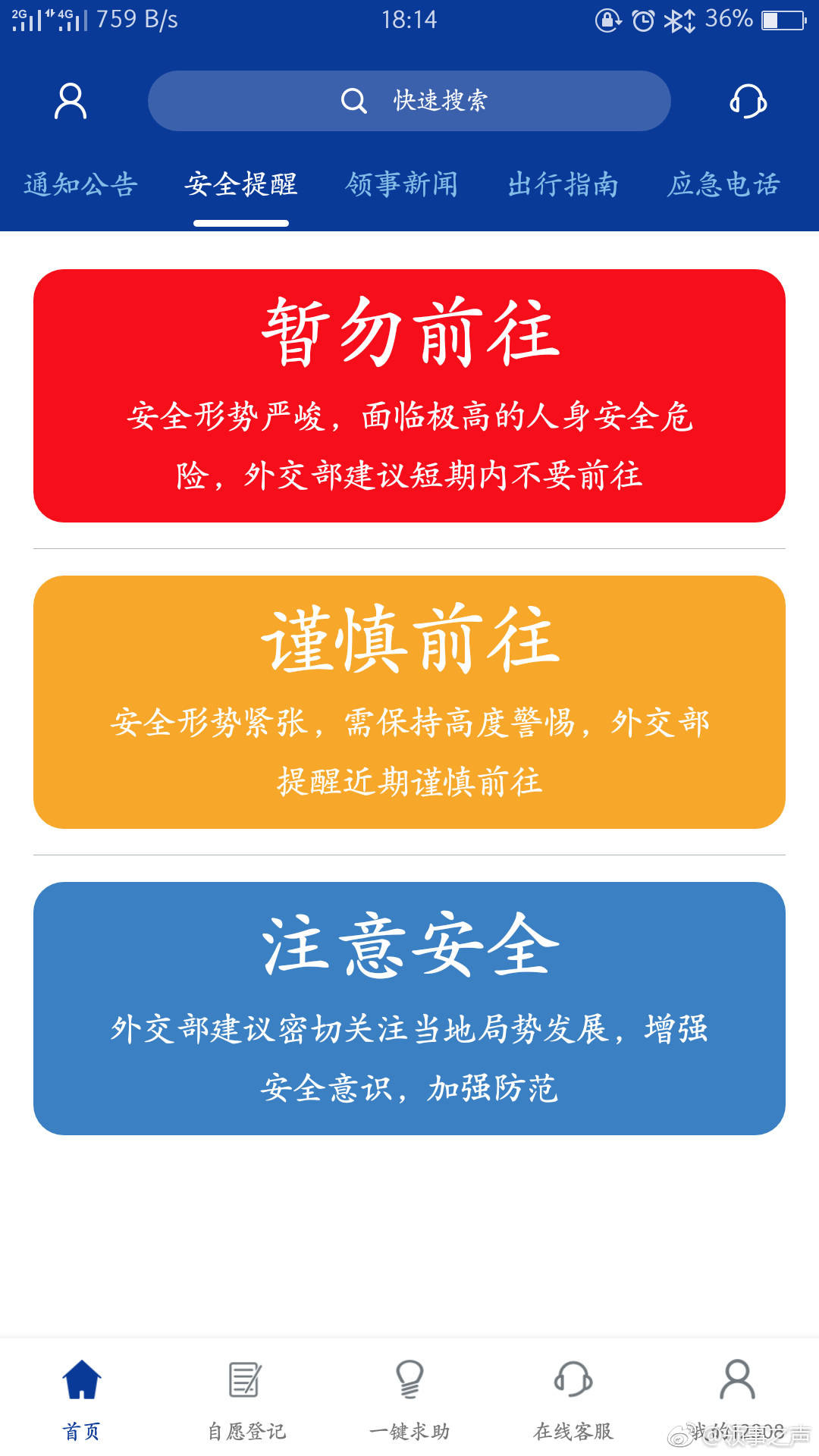Go to 首页 in bottom navigation
Screen dimensions: 819x1456
tap(82, 1398)
